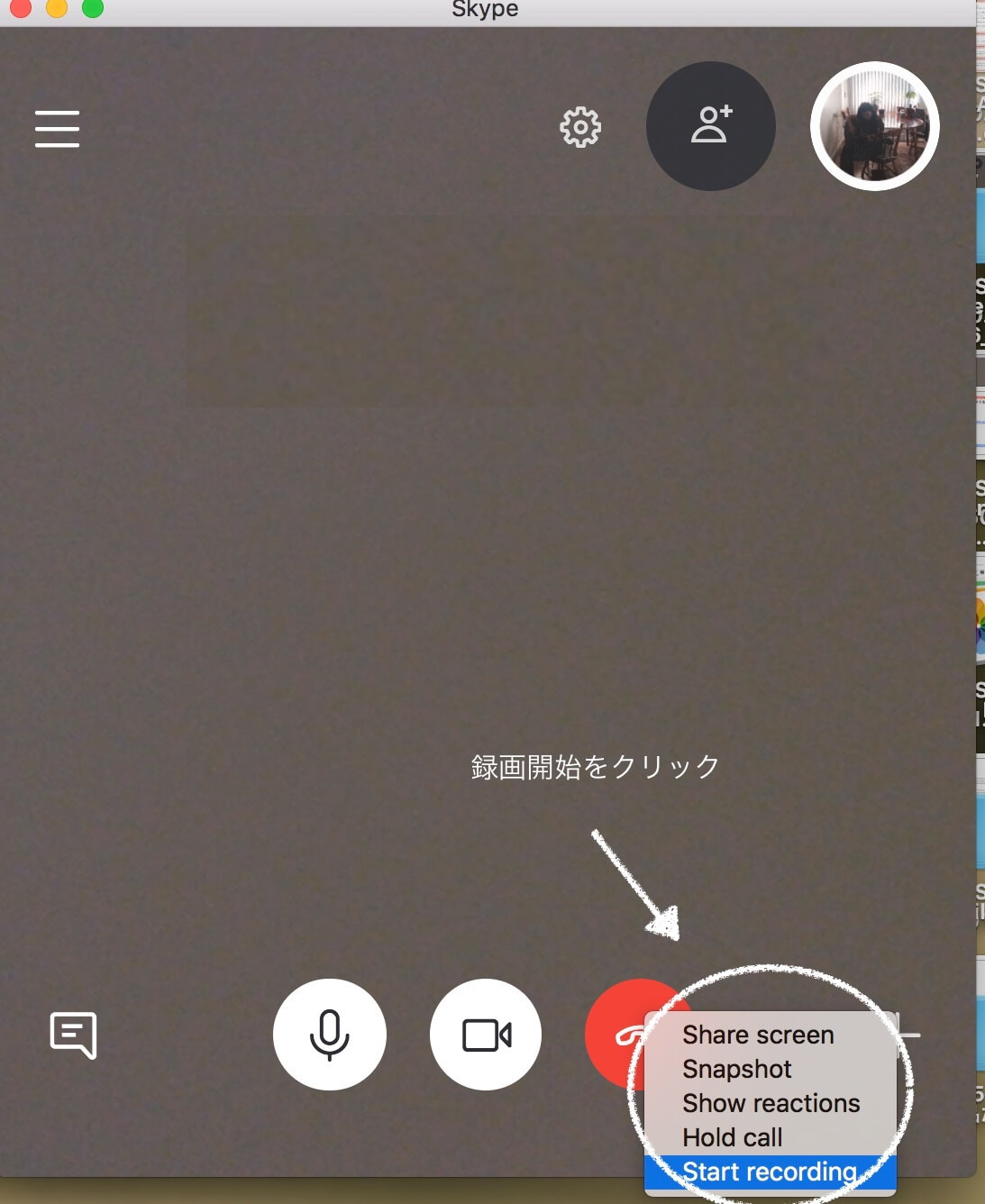This screenshot has height=1204, width=985.
Task: Tap the participant's profile picture
Action: click(874, 126)
